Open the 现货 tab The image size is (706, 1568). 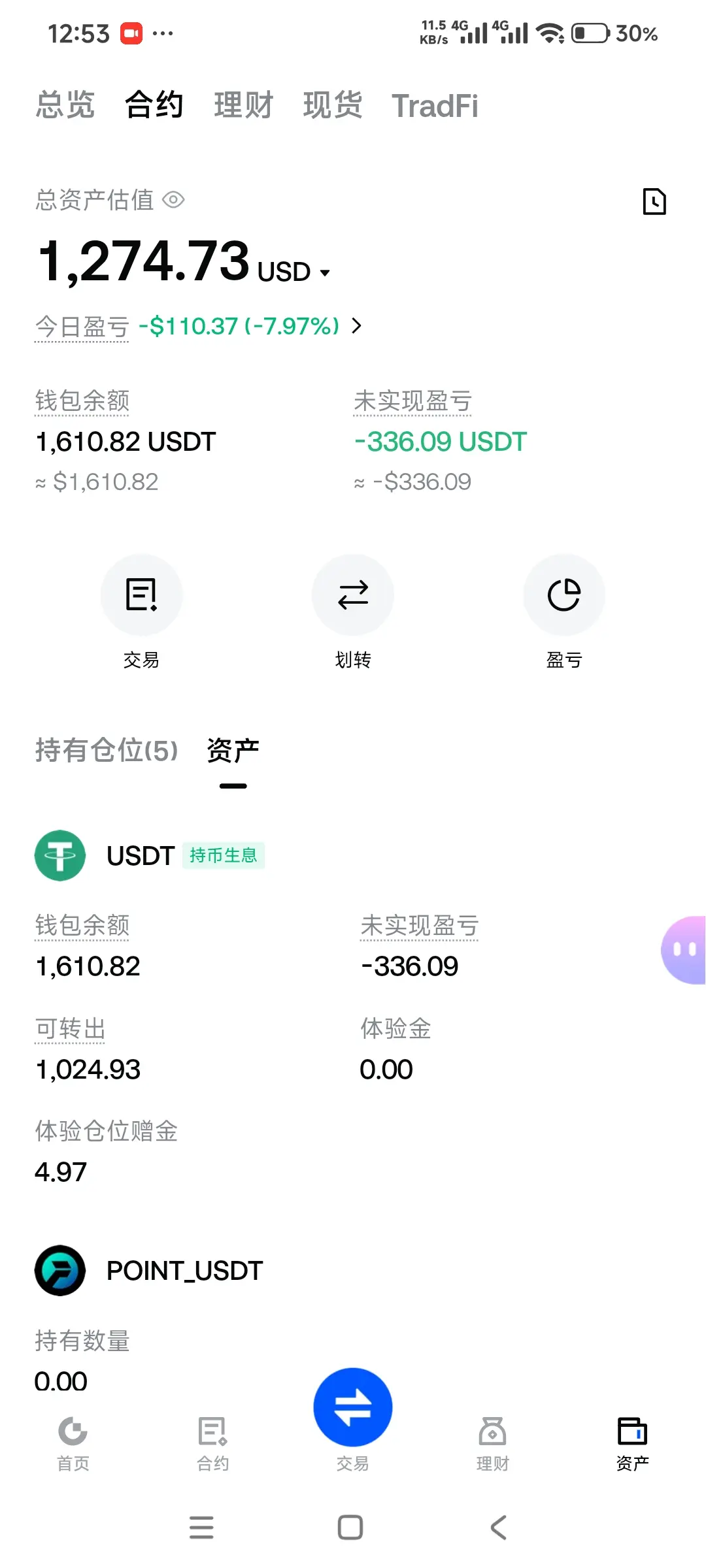pos(333,105)
